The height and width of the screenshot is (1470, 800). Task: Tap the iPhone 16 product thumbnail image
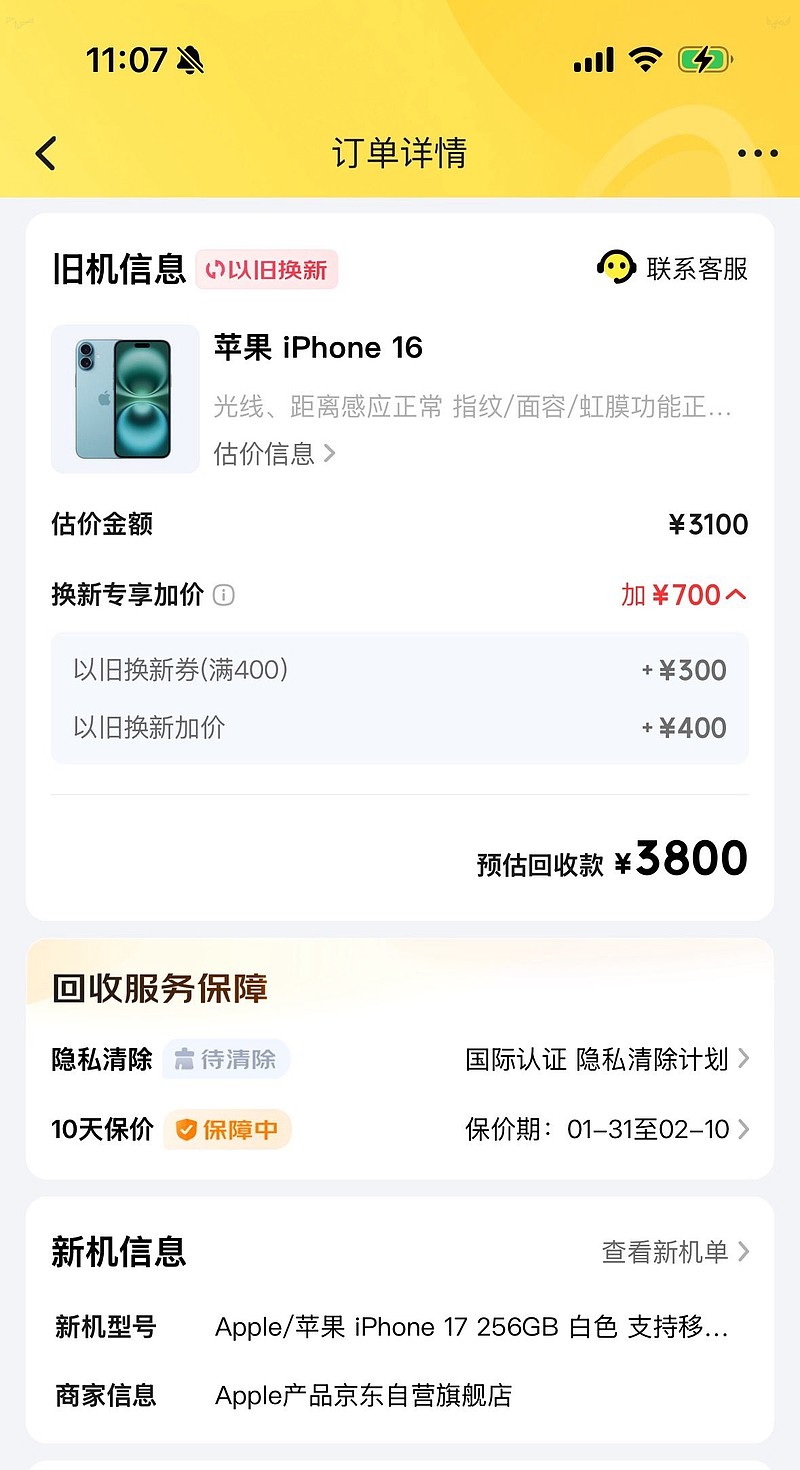(125, 398)
